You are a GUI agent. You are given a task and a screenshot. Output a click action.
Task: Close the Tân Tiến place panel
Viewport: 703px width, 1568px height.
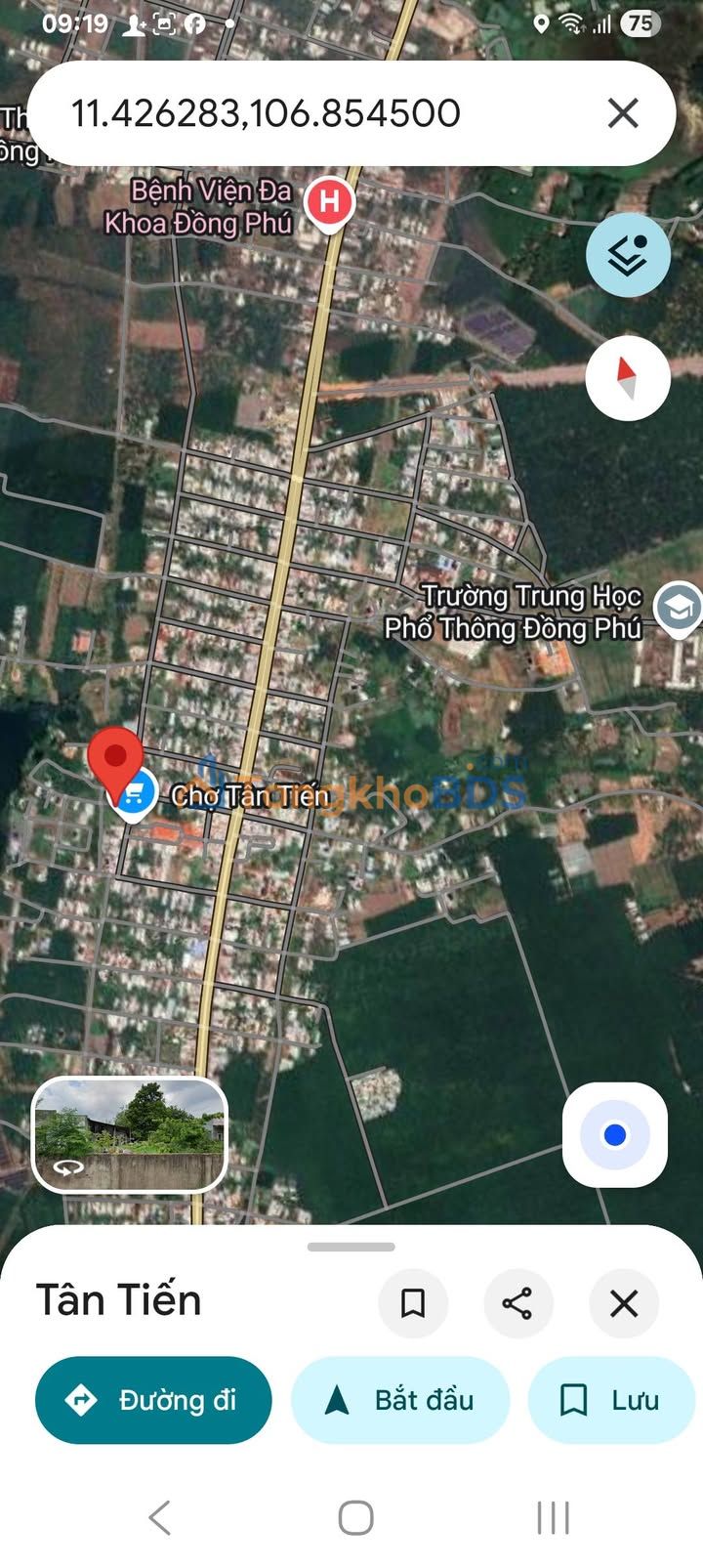(x=624, y=1302)
